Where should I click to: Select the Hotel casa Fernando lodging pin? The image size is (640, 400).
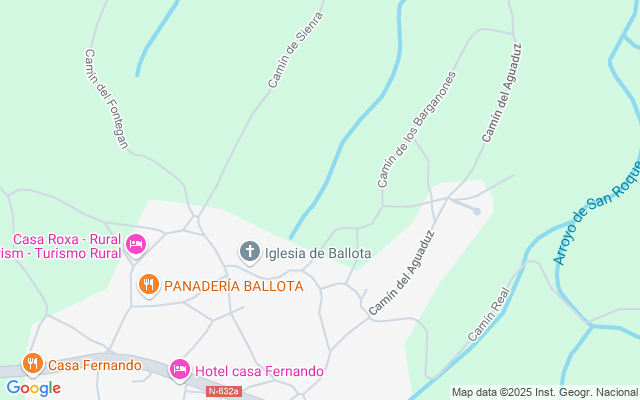(x=180, y=370)
